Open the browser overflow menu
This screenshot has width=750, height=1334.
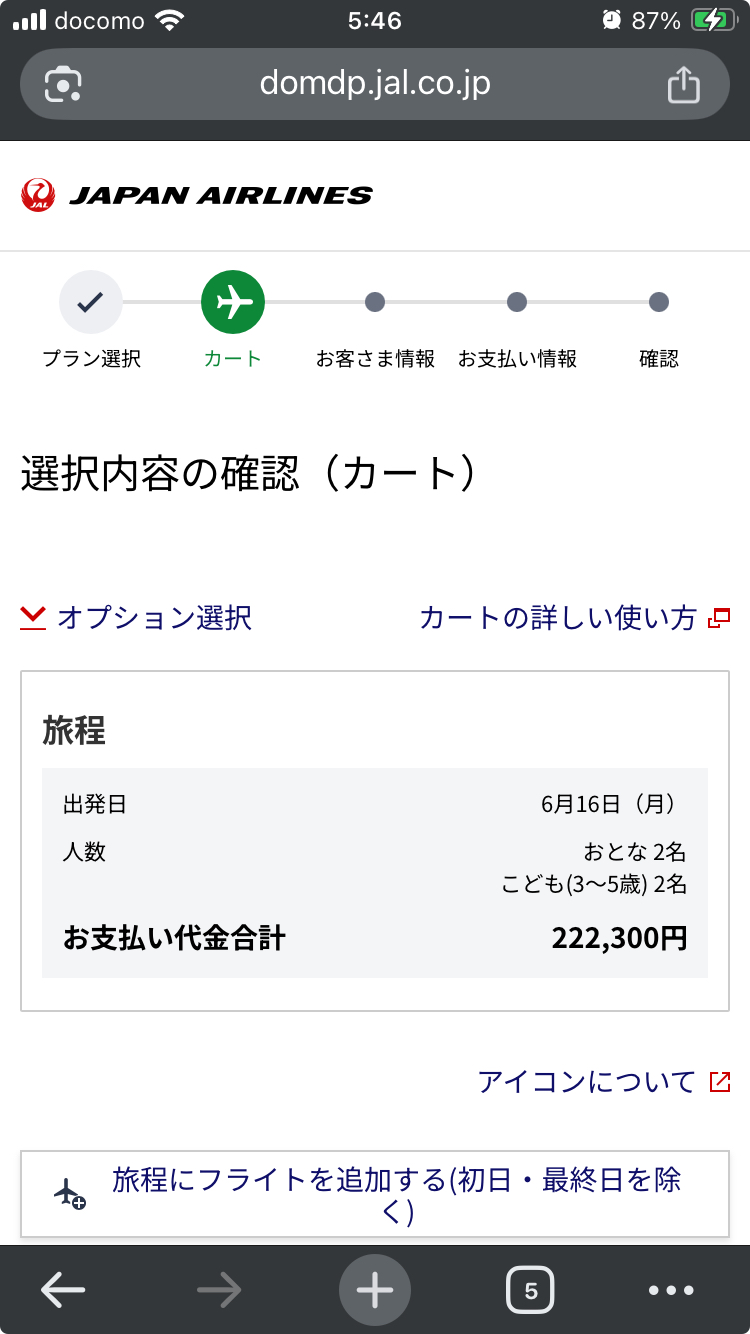[671, 1291]
